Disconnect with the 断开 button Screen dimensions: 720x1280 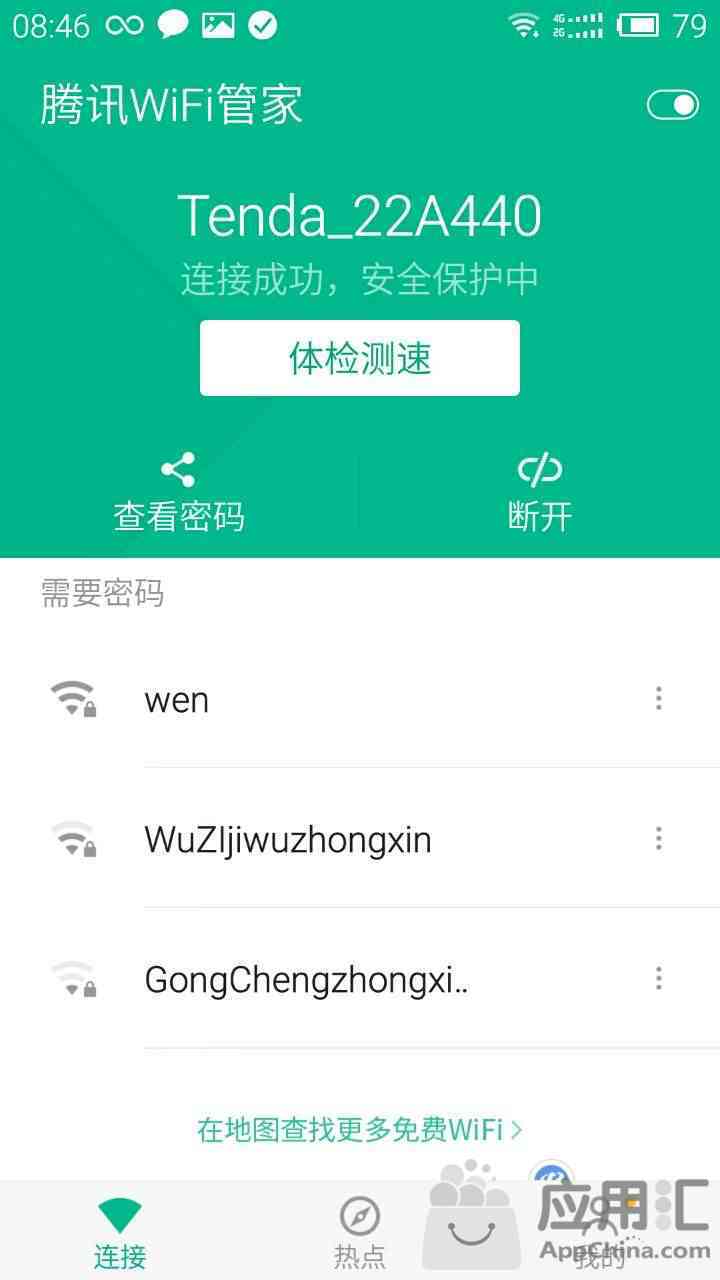click(540, 493)
